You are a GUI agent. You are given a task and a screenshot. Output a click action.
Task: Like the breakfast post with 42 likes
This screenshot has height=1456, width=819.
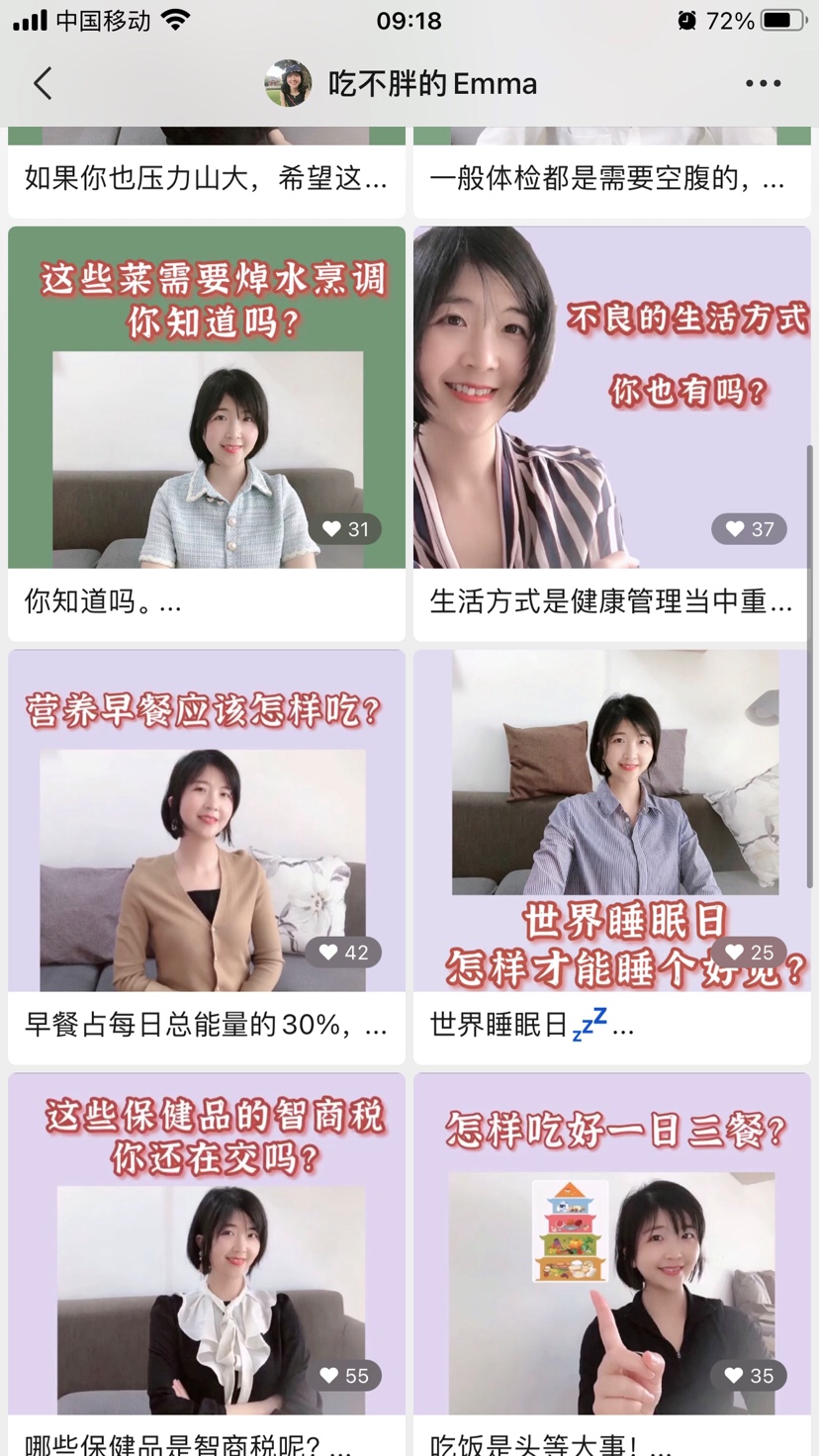[329, 953]
